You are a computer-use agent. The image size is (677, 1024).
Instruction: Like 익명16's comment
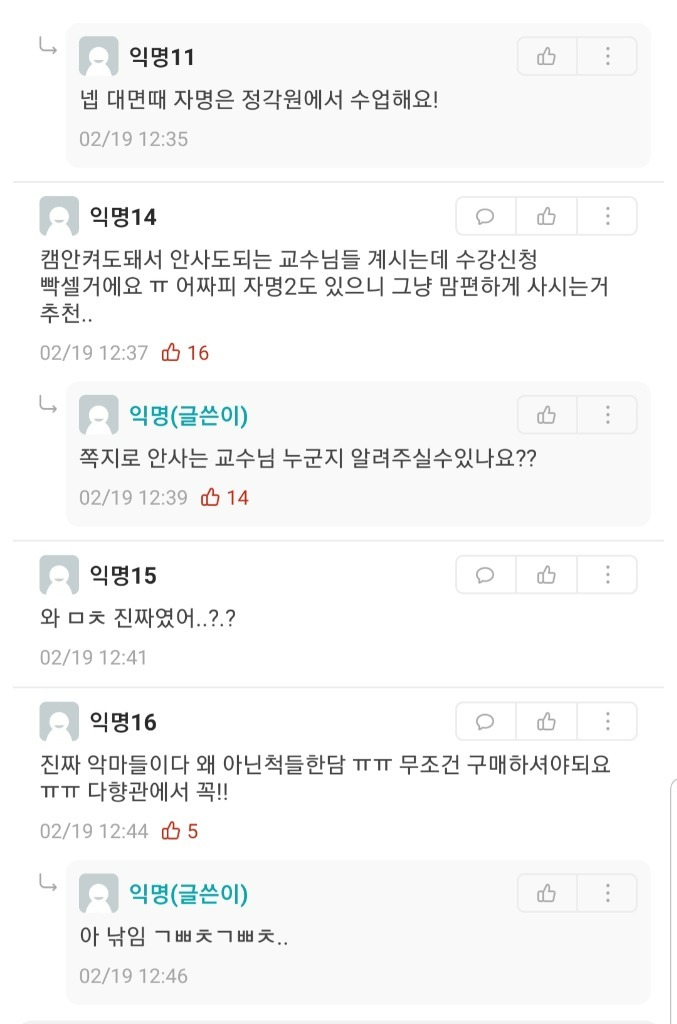[547, 721]
